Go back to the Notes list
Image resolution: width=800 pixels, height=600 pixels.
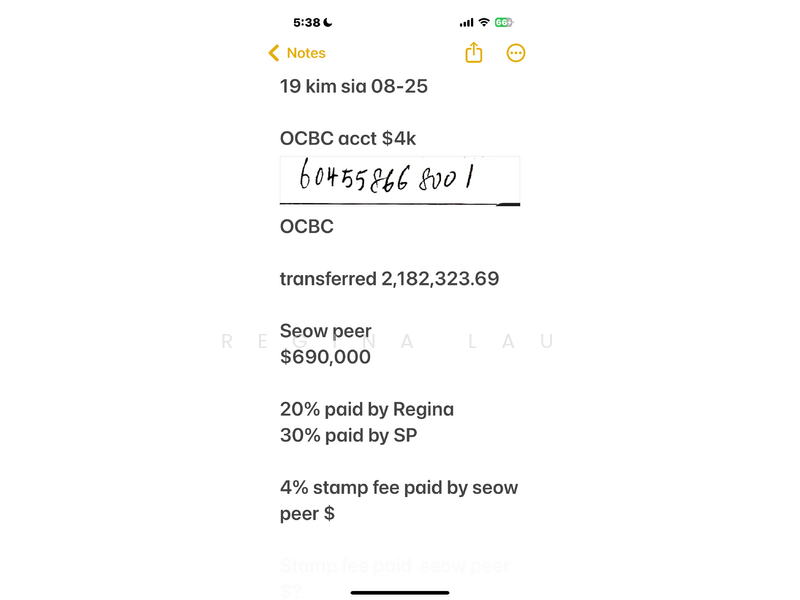click(297, 53)
